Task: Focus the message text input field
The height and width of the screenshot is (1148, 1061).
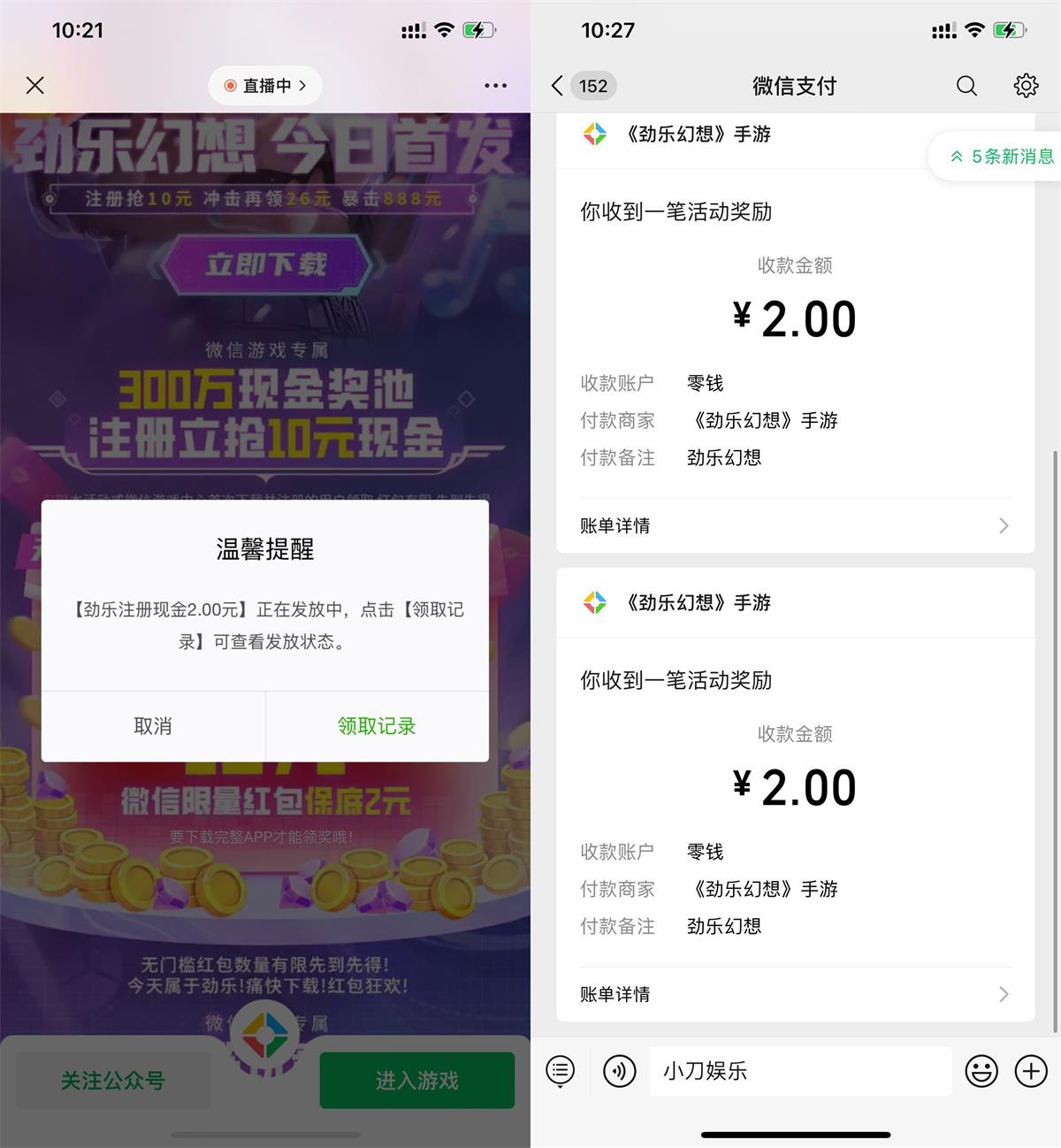Action: (x=799, y=1071)
